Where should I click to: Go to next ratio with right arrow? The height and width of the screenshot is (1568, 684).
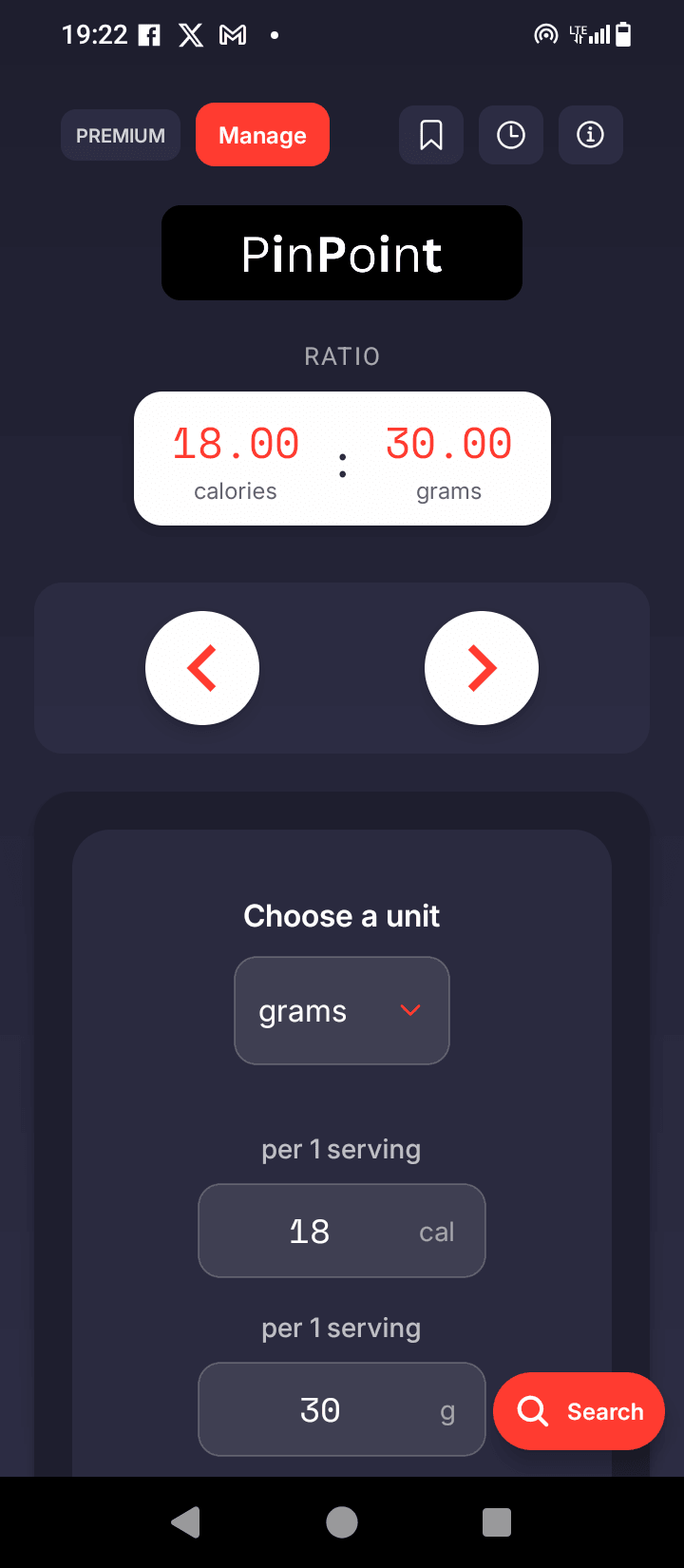tap(482, 667)
